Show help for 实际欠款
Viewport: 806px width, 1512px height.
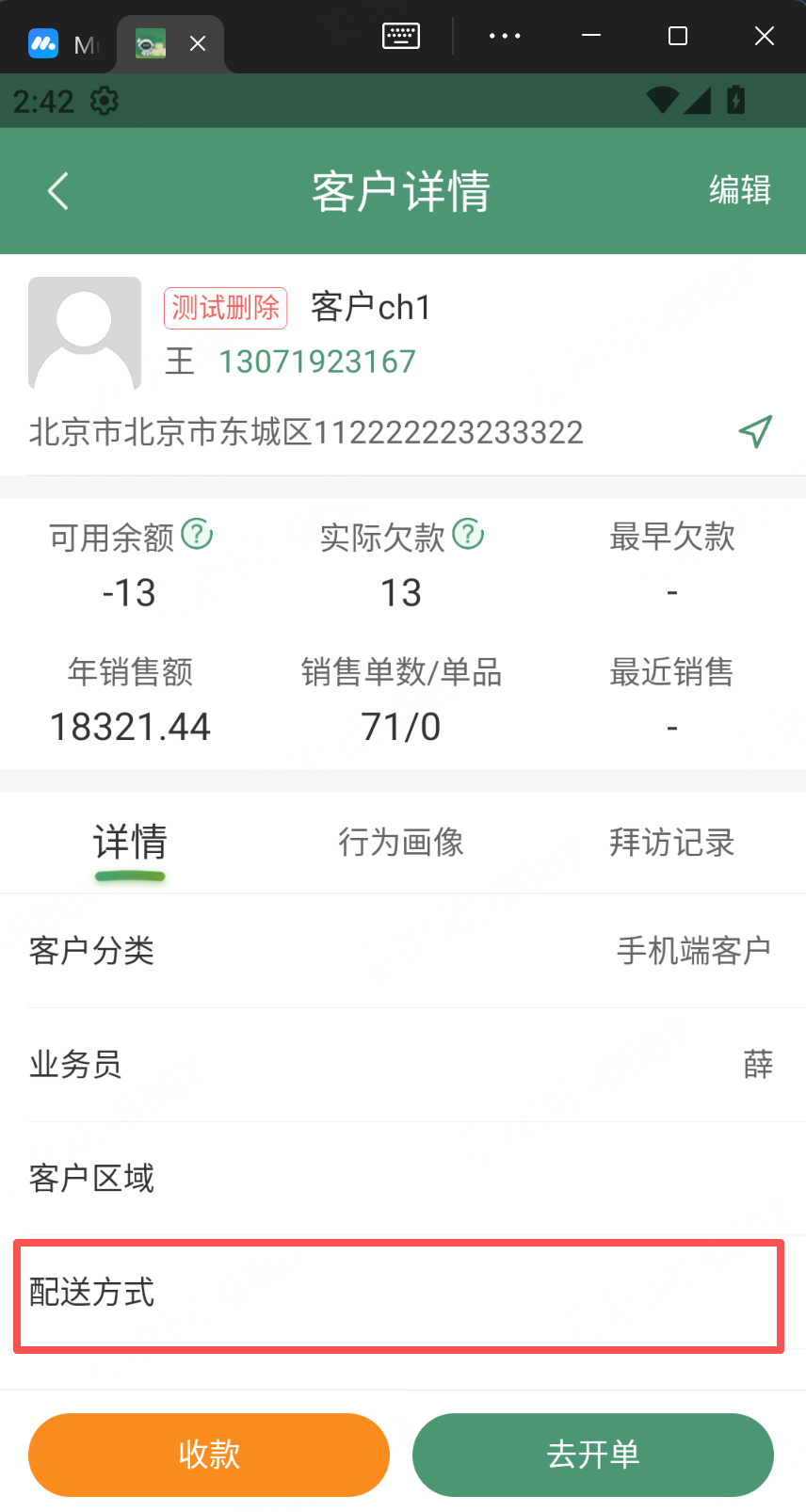coord(468,534)
